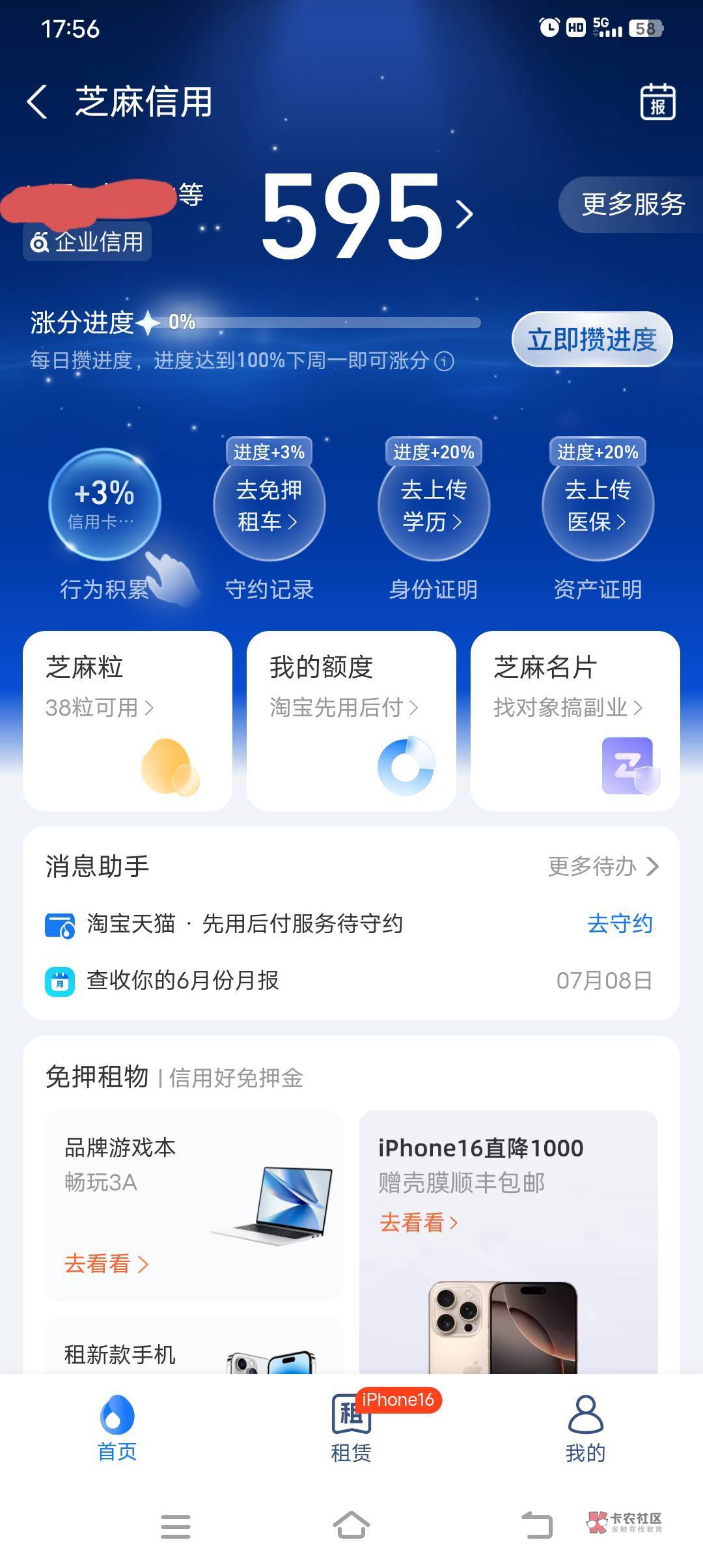
Task: Select 去上传医保 bubble
Action: (598, 505)
